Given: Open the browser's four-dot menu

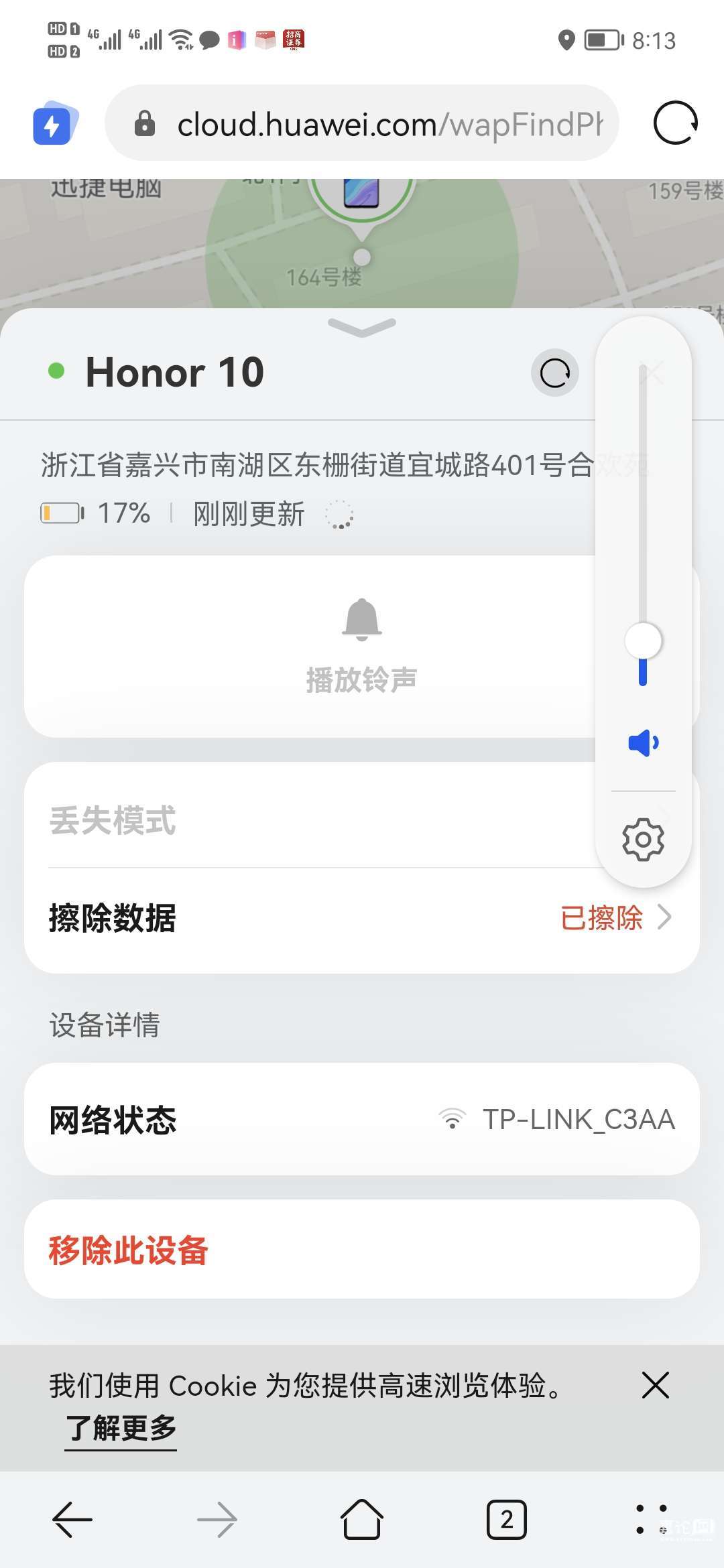Looking at the screenshot, I should (651, 1520).
